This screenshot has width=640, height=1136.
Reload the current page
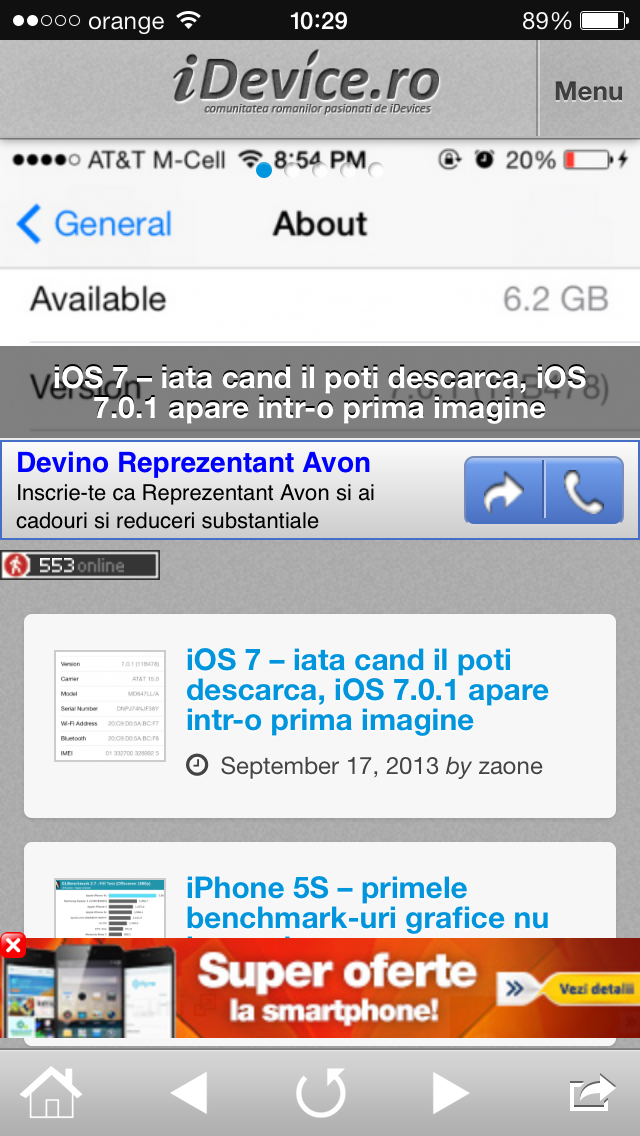click(x=320, y=1093)
